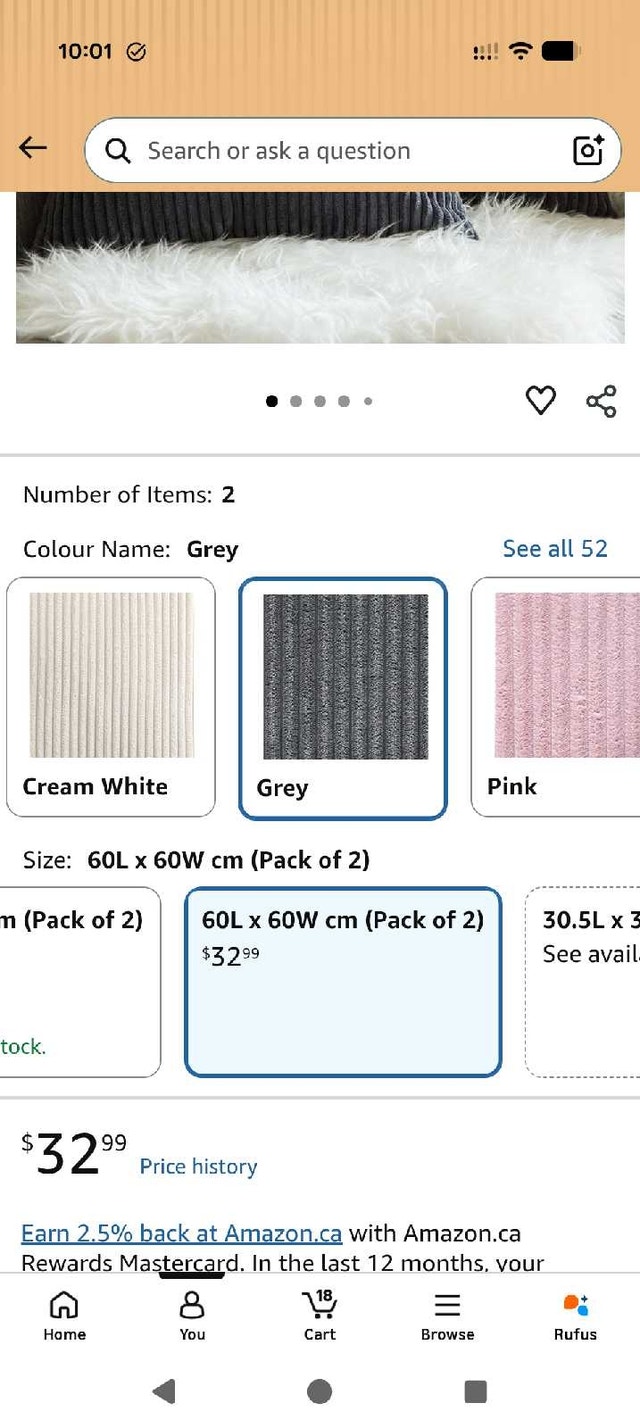The width and height of the screenshot is (640, 1428).
Task: Open the Browse menu tab
Action: 447,1315
